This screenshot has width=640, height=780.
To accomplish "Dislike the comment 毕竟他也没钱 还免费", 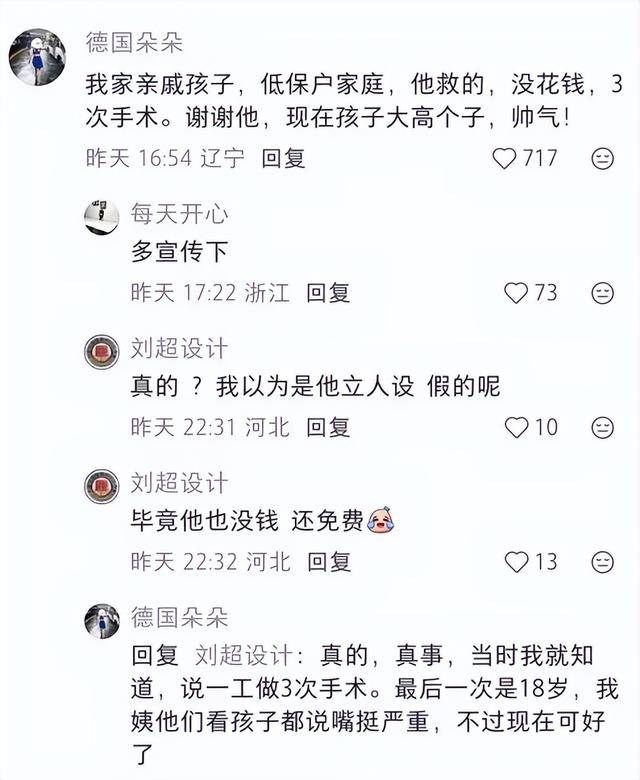I will 602,562.
